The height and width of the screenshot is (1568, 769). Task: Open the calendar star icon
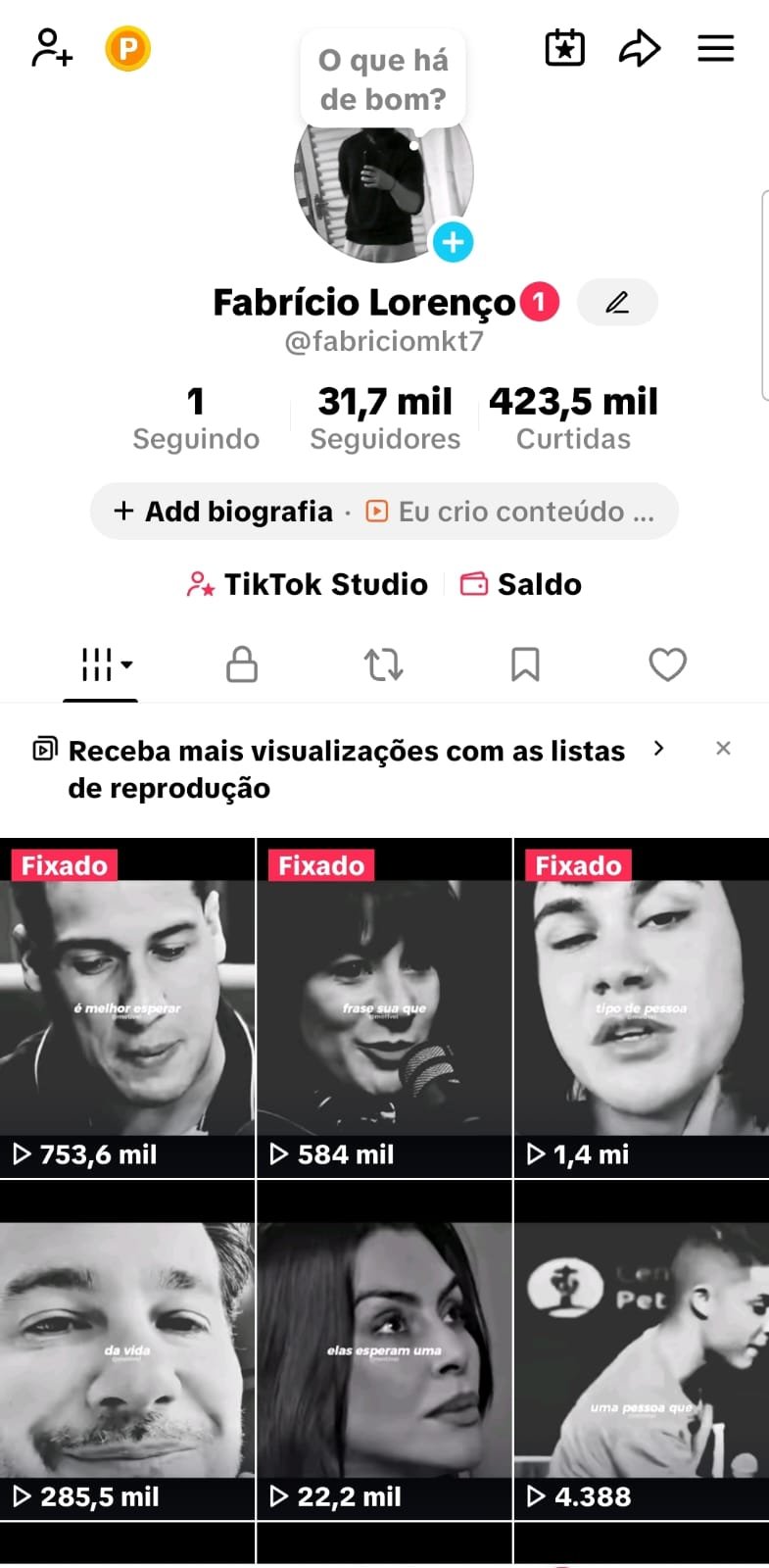point(564,48)
